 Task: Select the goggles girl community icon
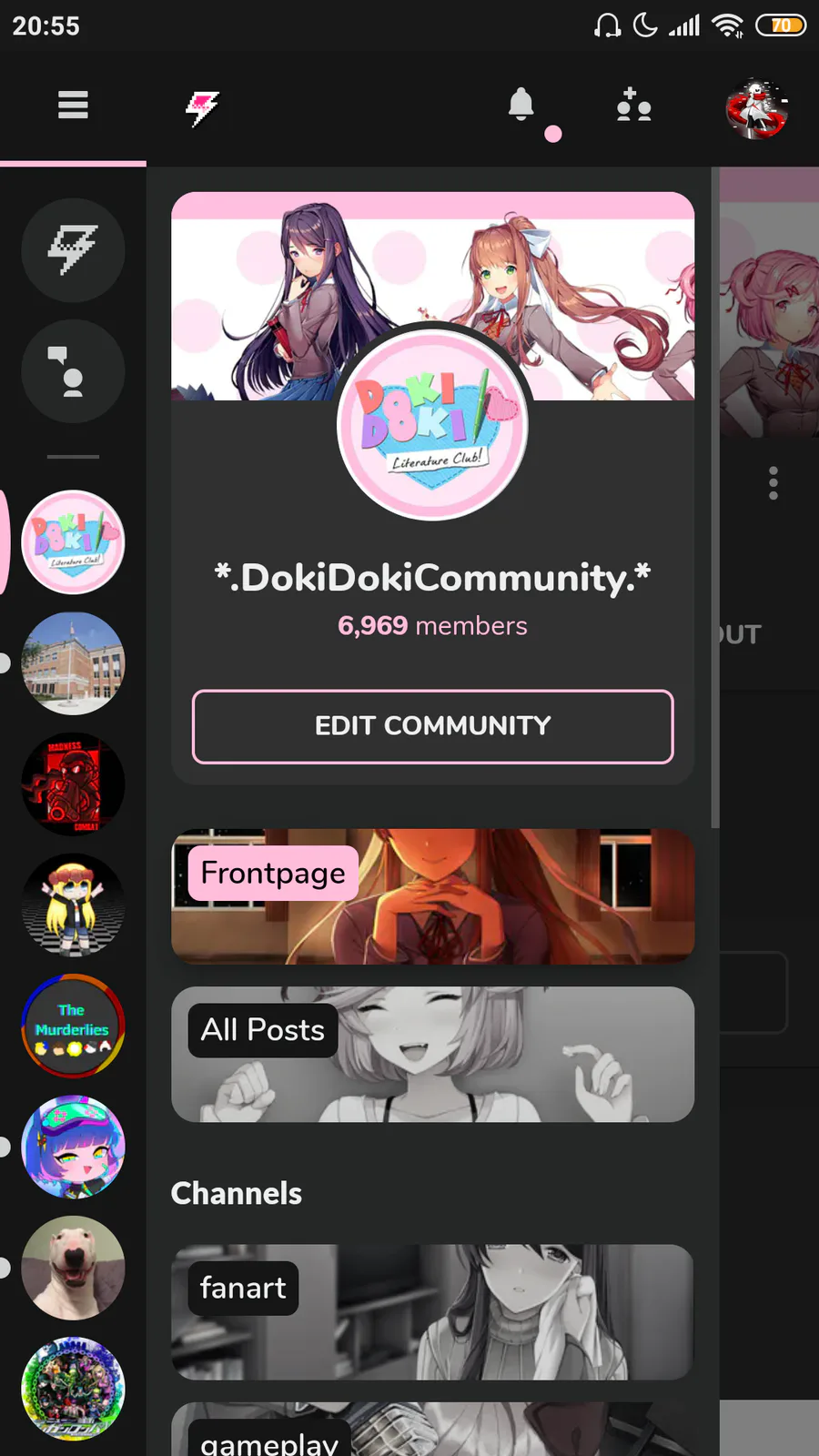[73, 1148]
